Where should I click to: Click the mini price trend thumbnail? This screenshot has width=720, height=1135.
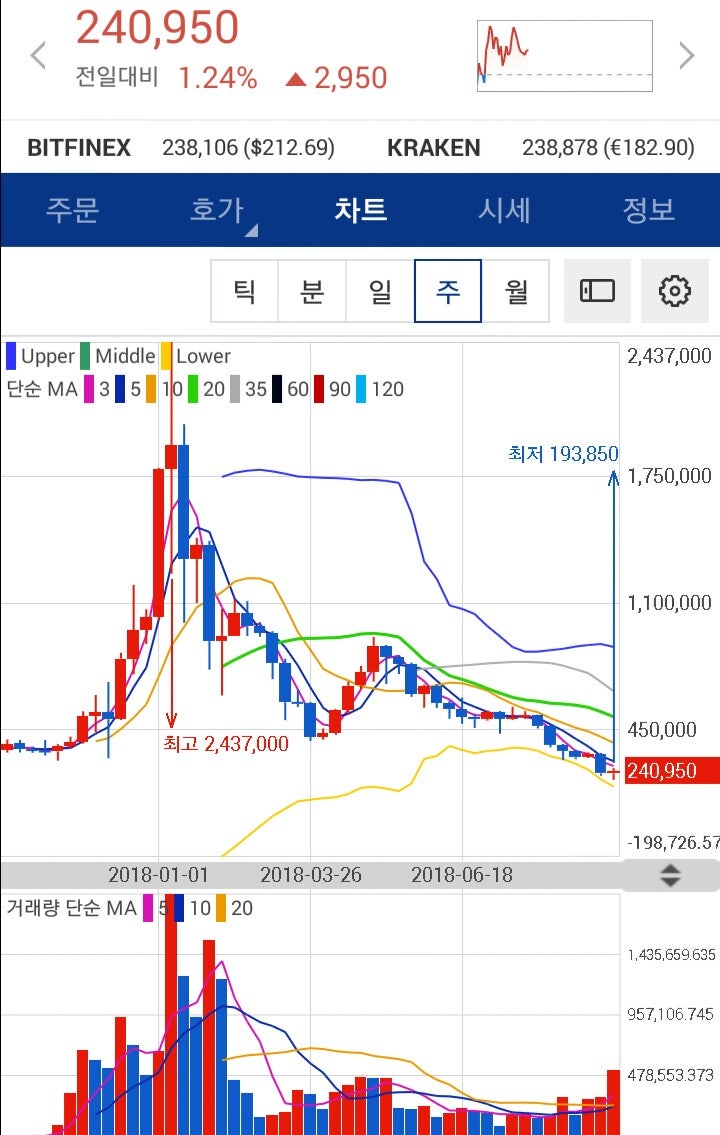564,55
